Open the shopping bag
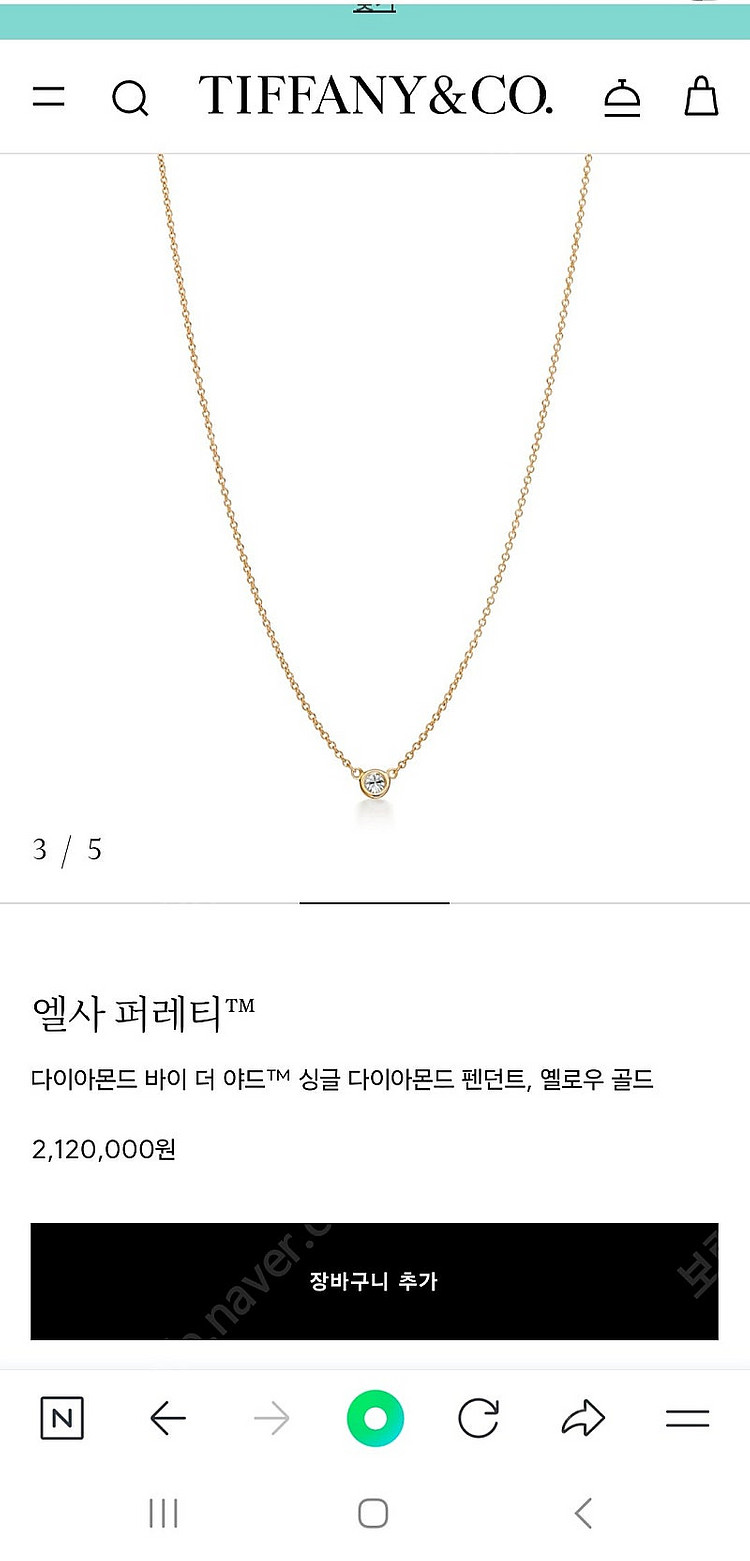The width and height of the screenshot is (750, 1561). click(x=700, y=96)
